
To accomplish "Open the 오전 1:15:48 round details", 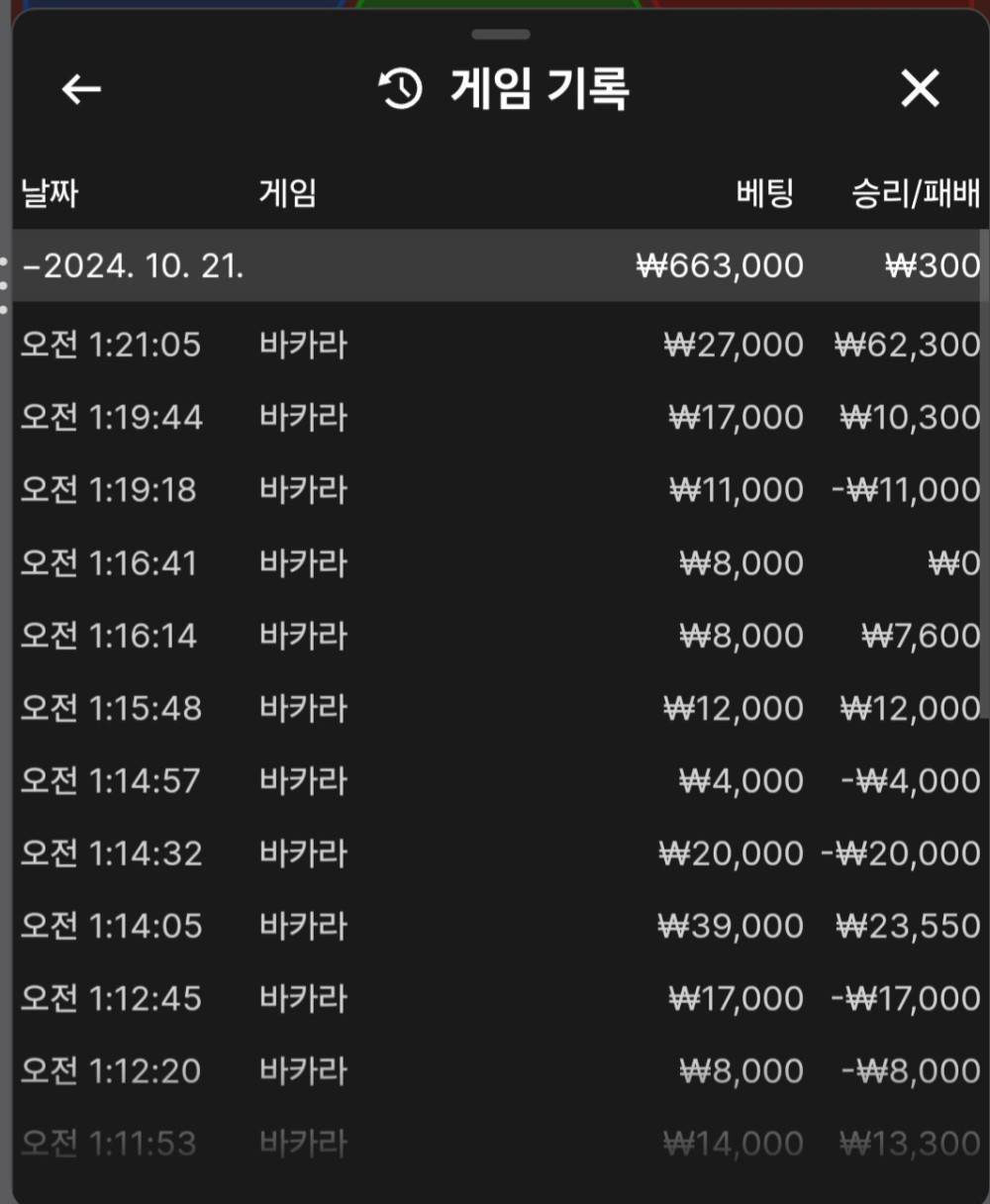I will 495,708.
